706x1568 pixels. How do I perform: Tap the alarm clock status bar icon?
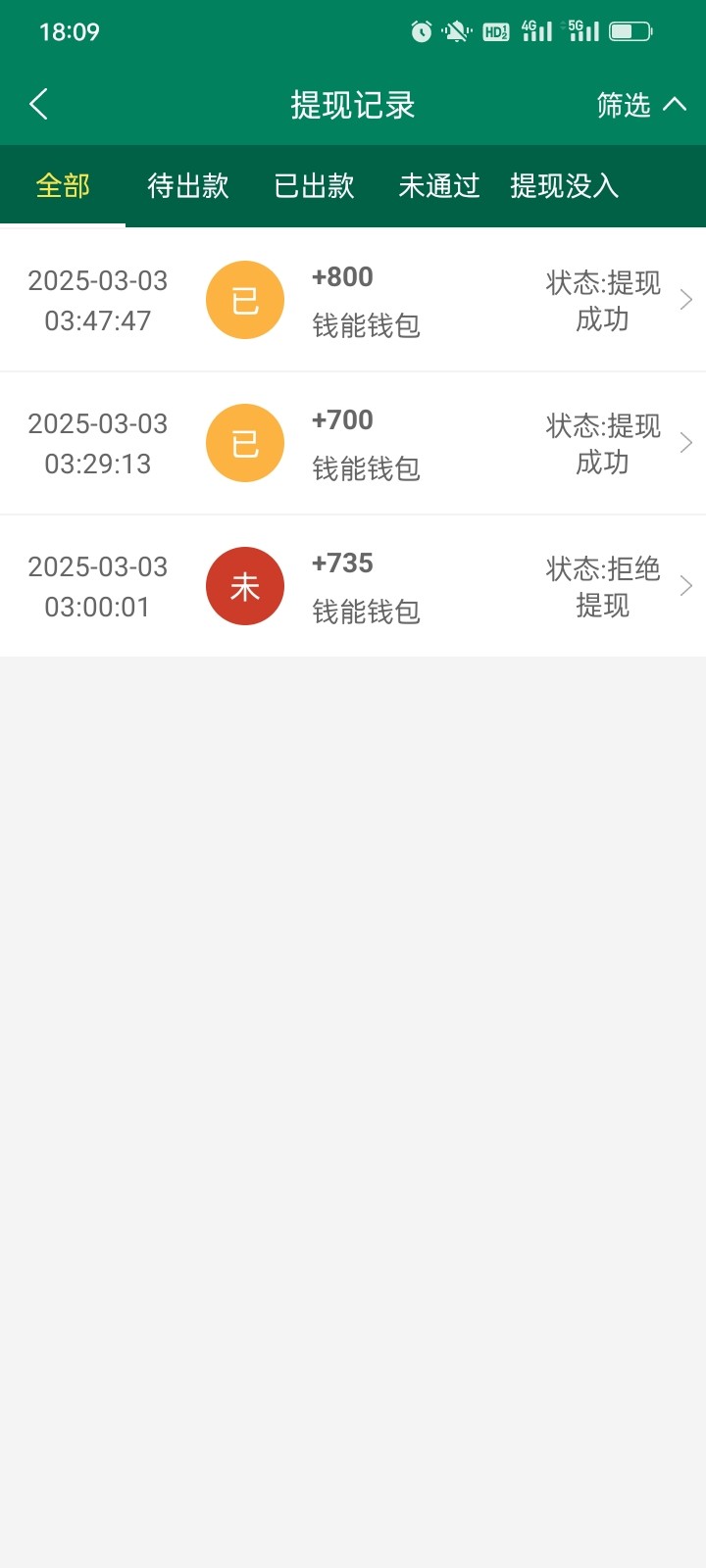[x=420, y=31]
